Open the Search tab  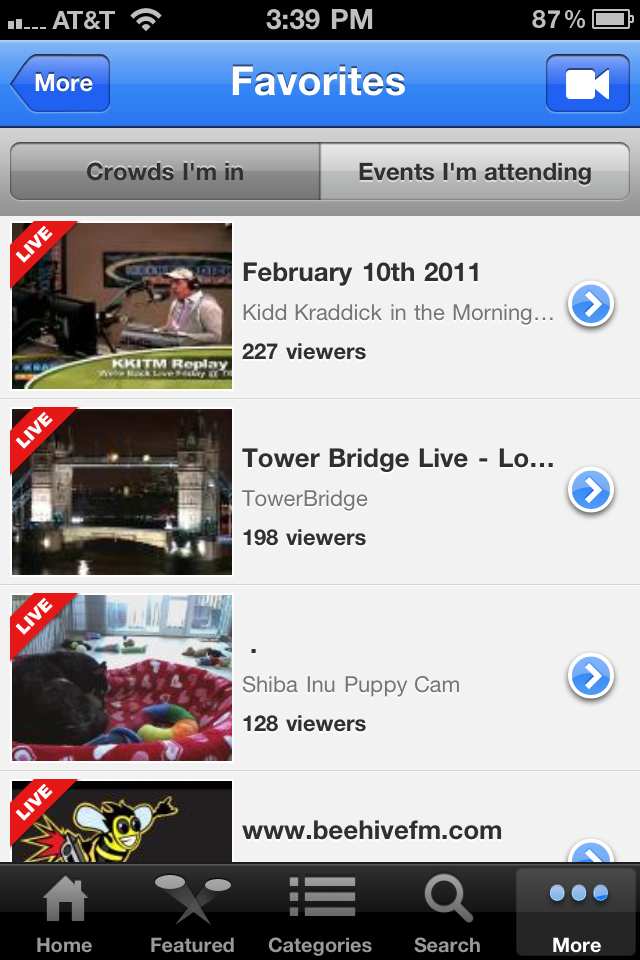447,912
